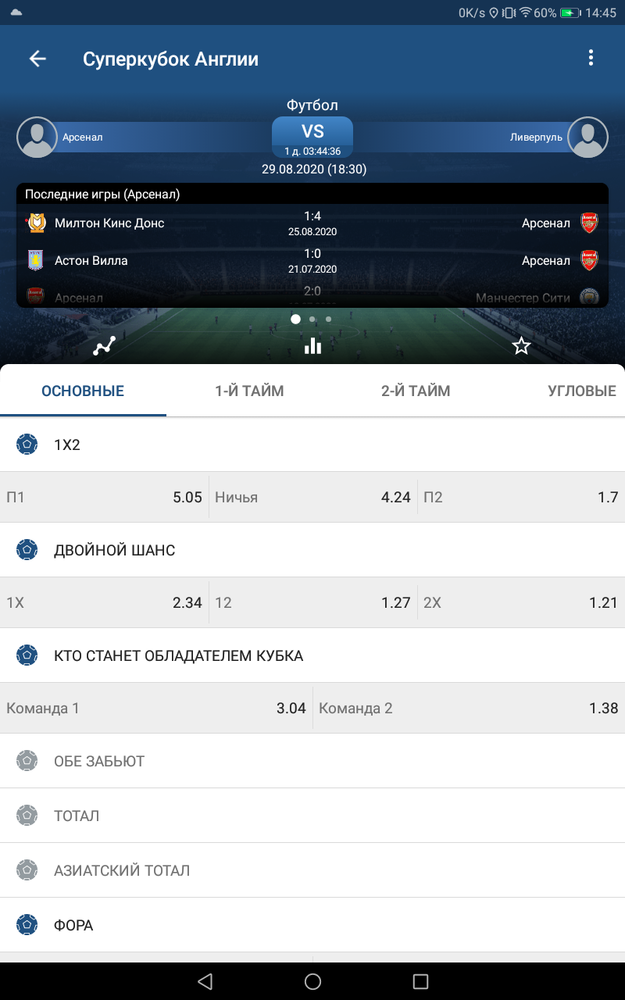Open the three-dot overflow menu

pyautogui.click(x=591, y=58)
